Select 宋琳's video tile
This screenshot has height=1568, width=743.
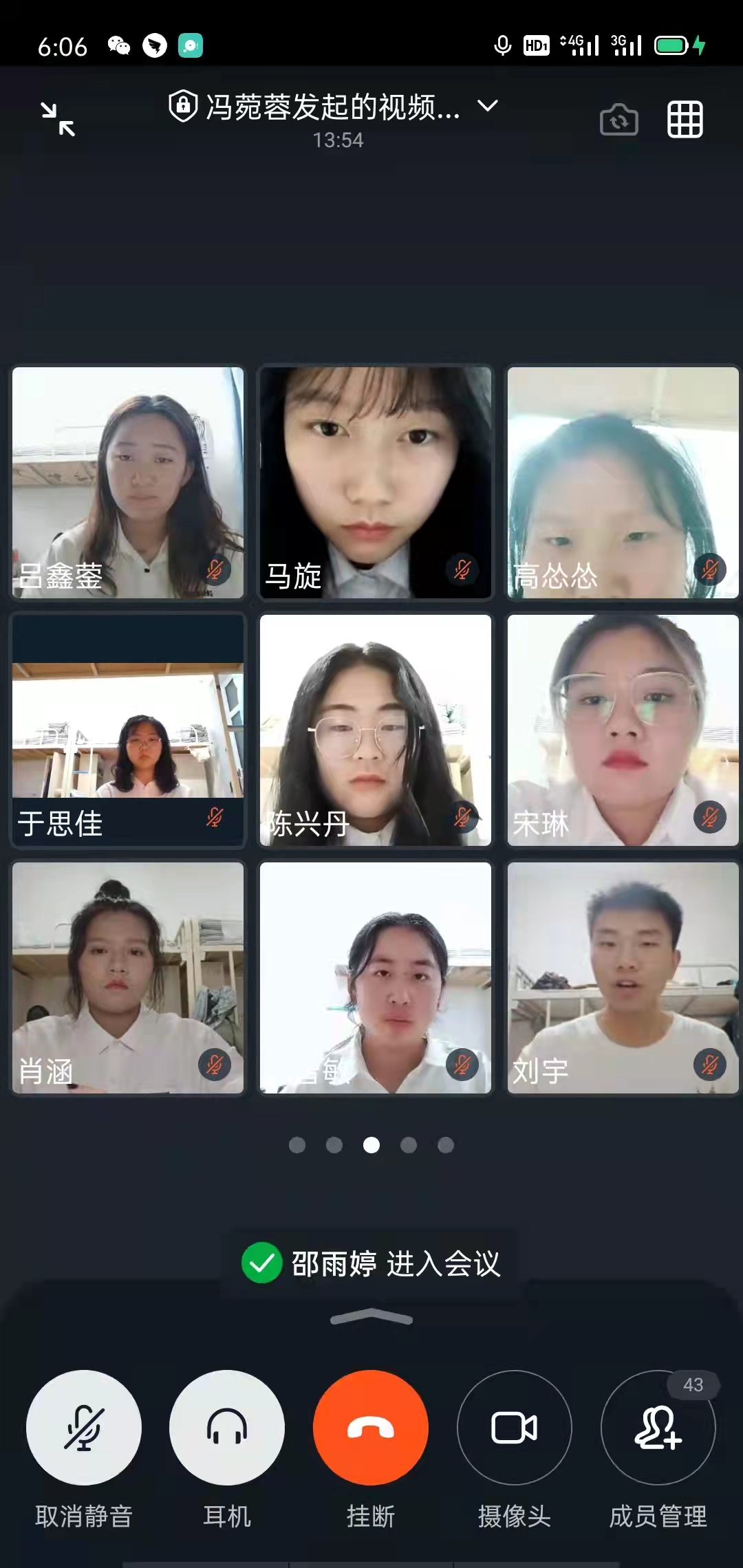pyautogui.click(x=623, y=730)
